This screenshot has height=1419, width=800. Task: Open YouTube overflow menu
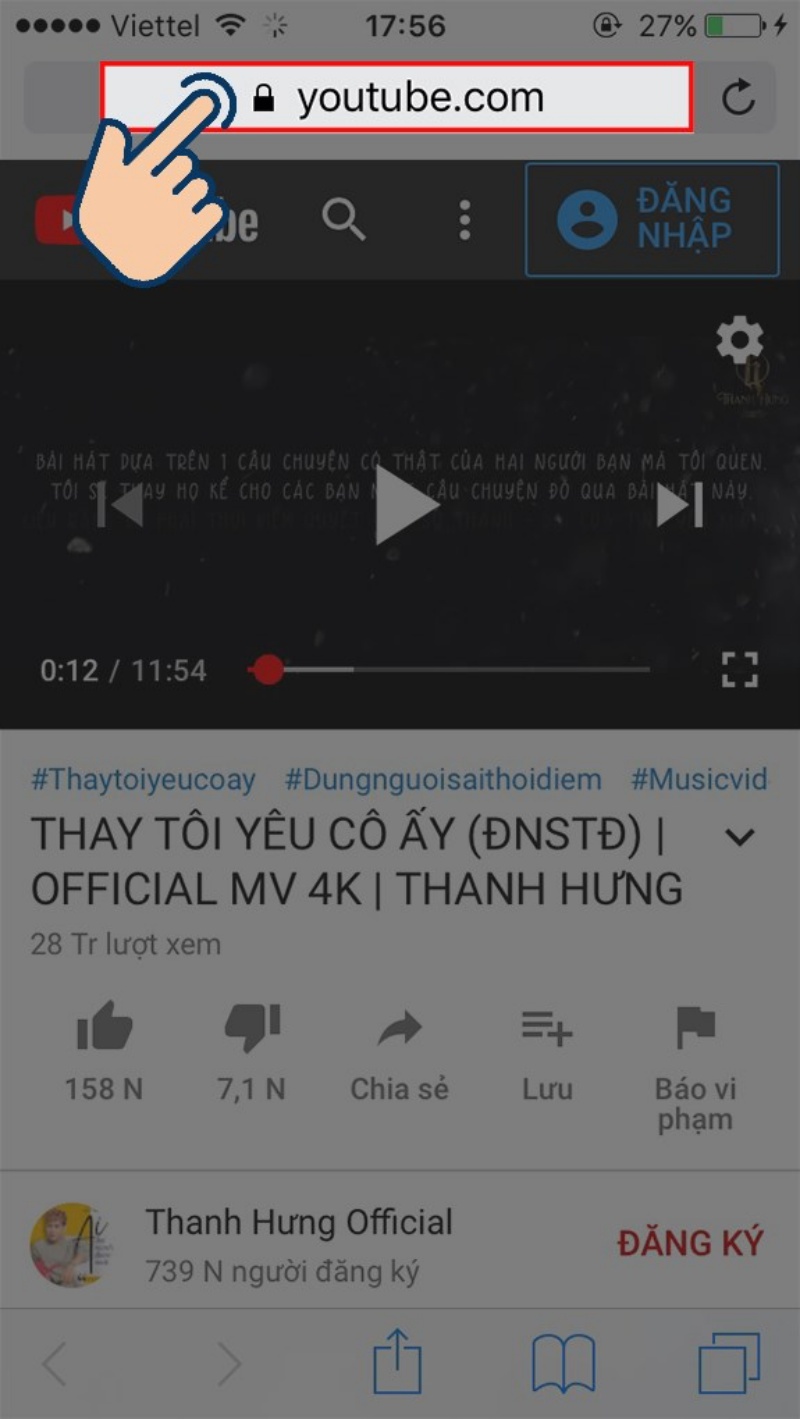(464, 219)
